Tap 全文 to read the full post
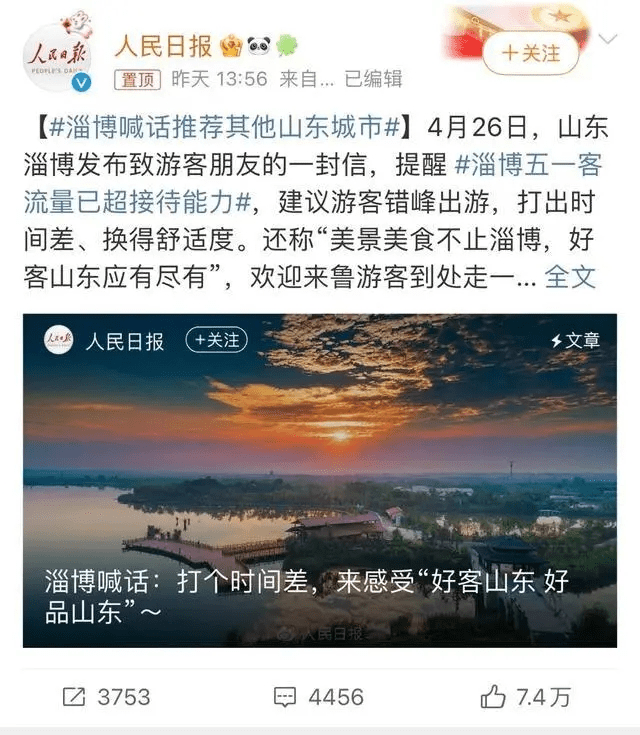Screen dimensions: 640x735 pos(570,276)
